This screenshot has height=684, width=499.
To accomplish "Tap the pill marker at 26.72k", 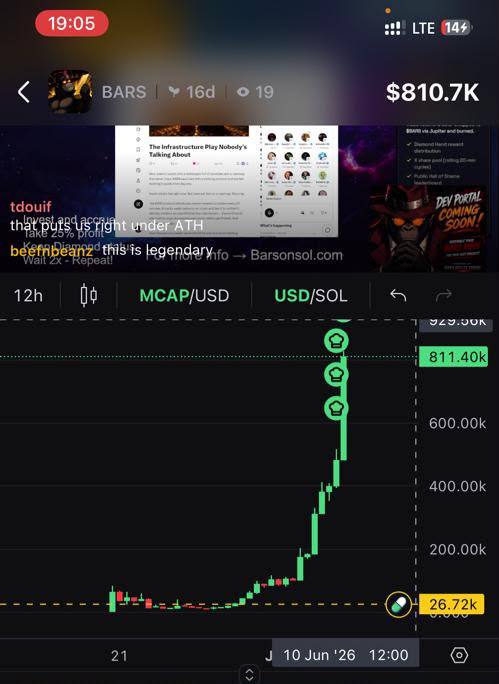I will coord(399,605).
